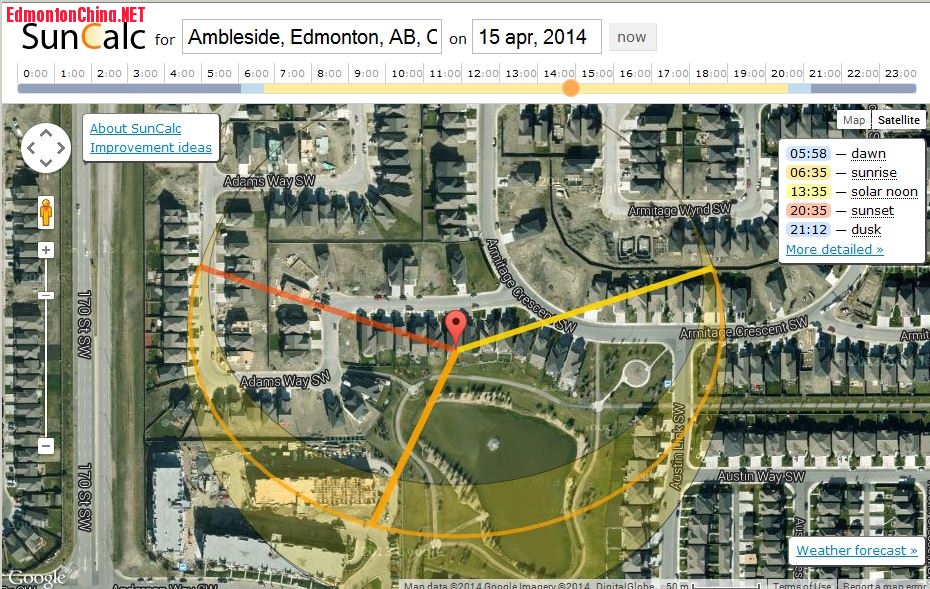This screenshot has height=589, width=930.
Task: Set time to now
Action: coord(632,38)
